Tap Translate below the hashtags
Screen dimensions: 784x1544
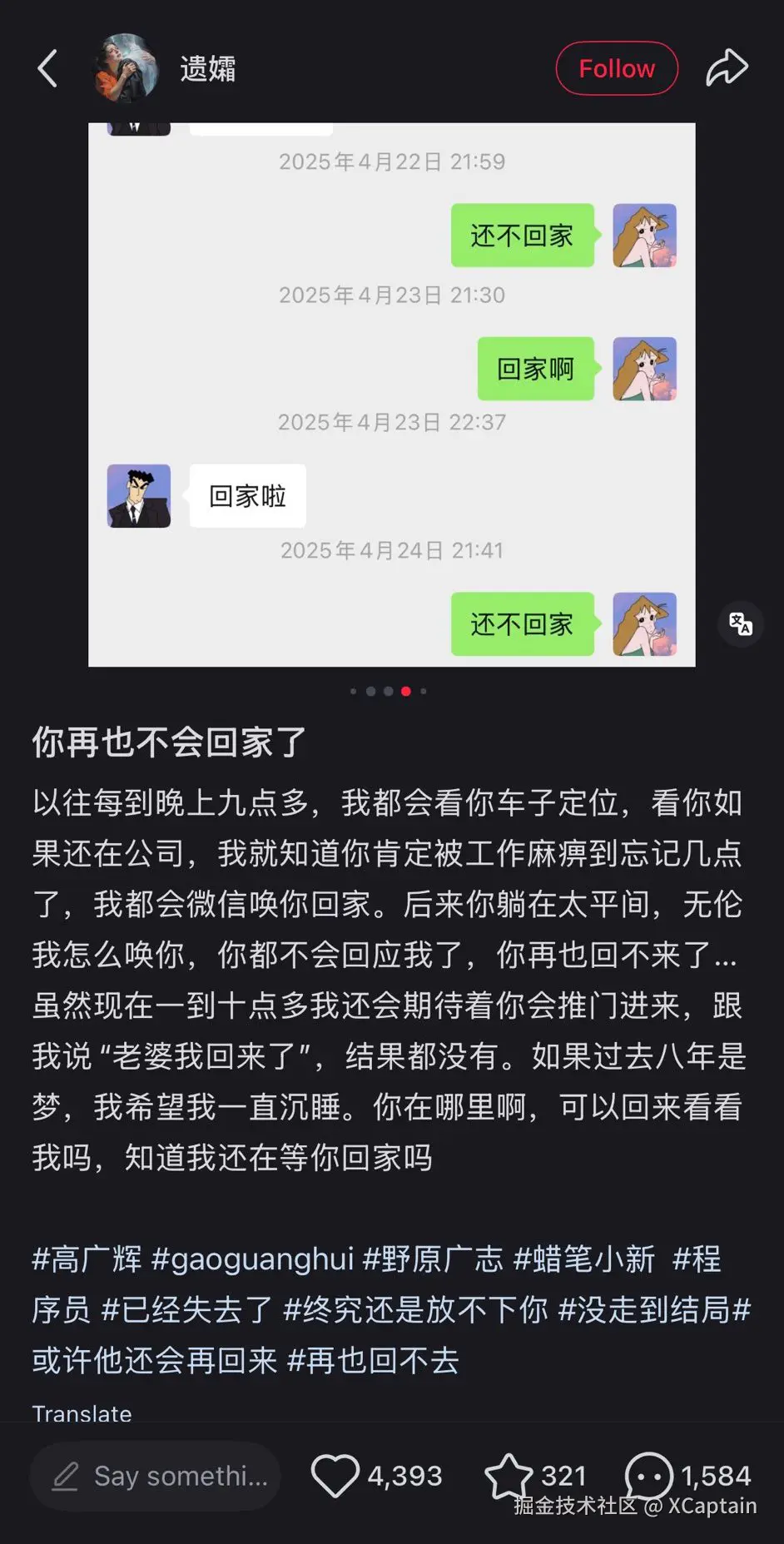coord(82,1412)
